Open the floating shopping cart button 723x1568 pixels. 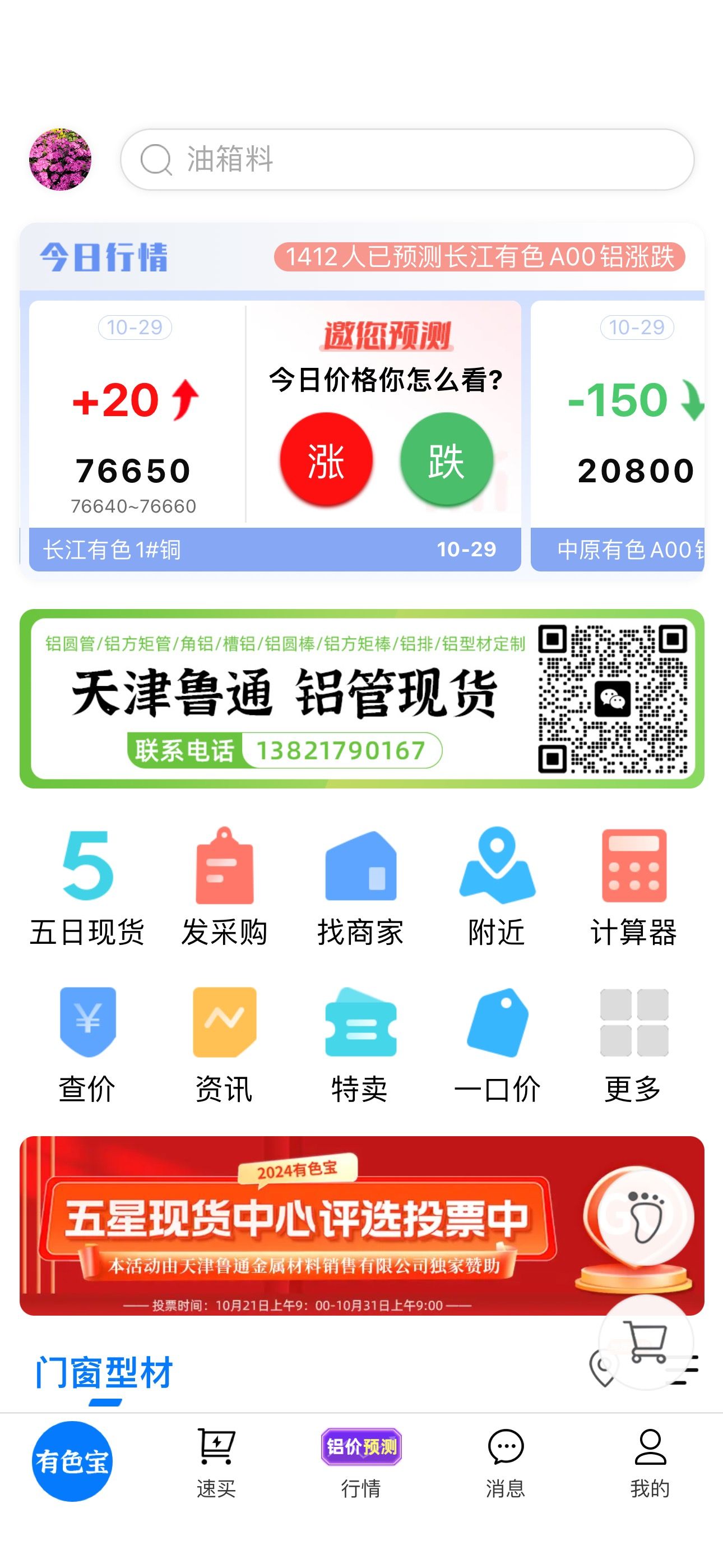646,1342
